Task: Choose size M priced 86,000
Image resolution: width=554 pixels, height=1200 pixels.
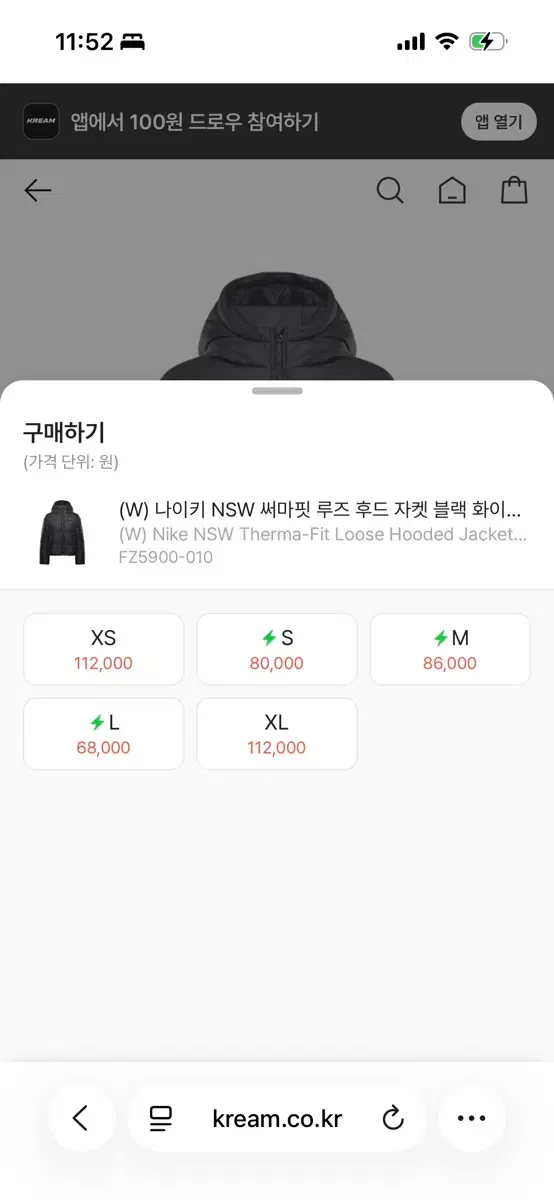Action: point(450,649)
